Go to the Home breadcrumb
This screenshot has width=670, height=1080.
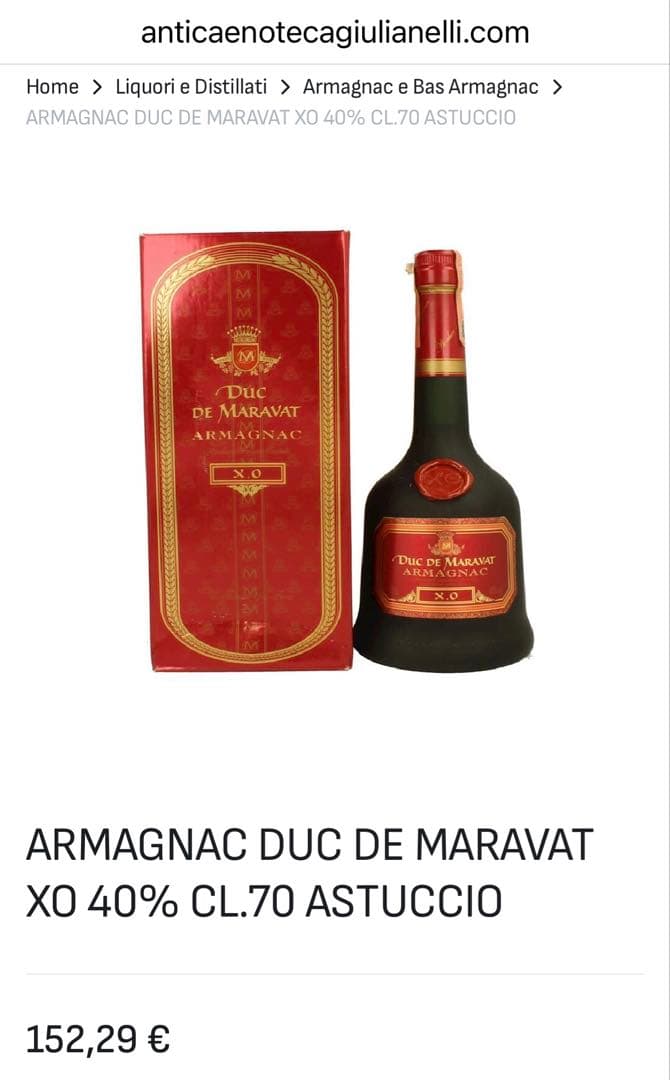[x=52, y=87]
